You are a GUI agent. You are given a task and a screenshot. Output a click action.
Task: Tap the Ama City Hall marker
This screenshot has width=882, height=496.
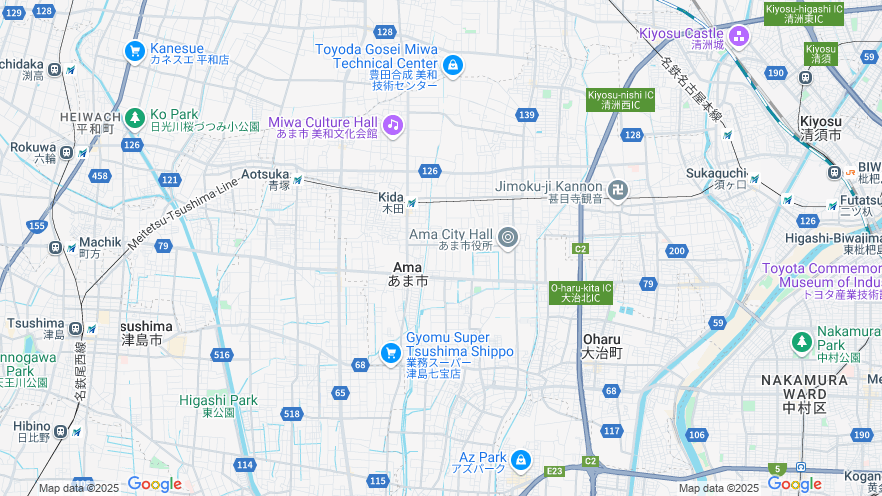click(508, 237)
